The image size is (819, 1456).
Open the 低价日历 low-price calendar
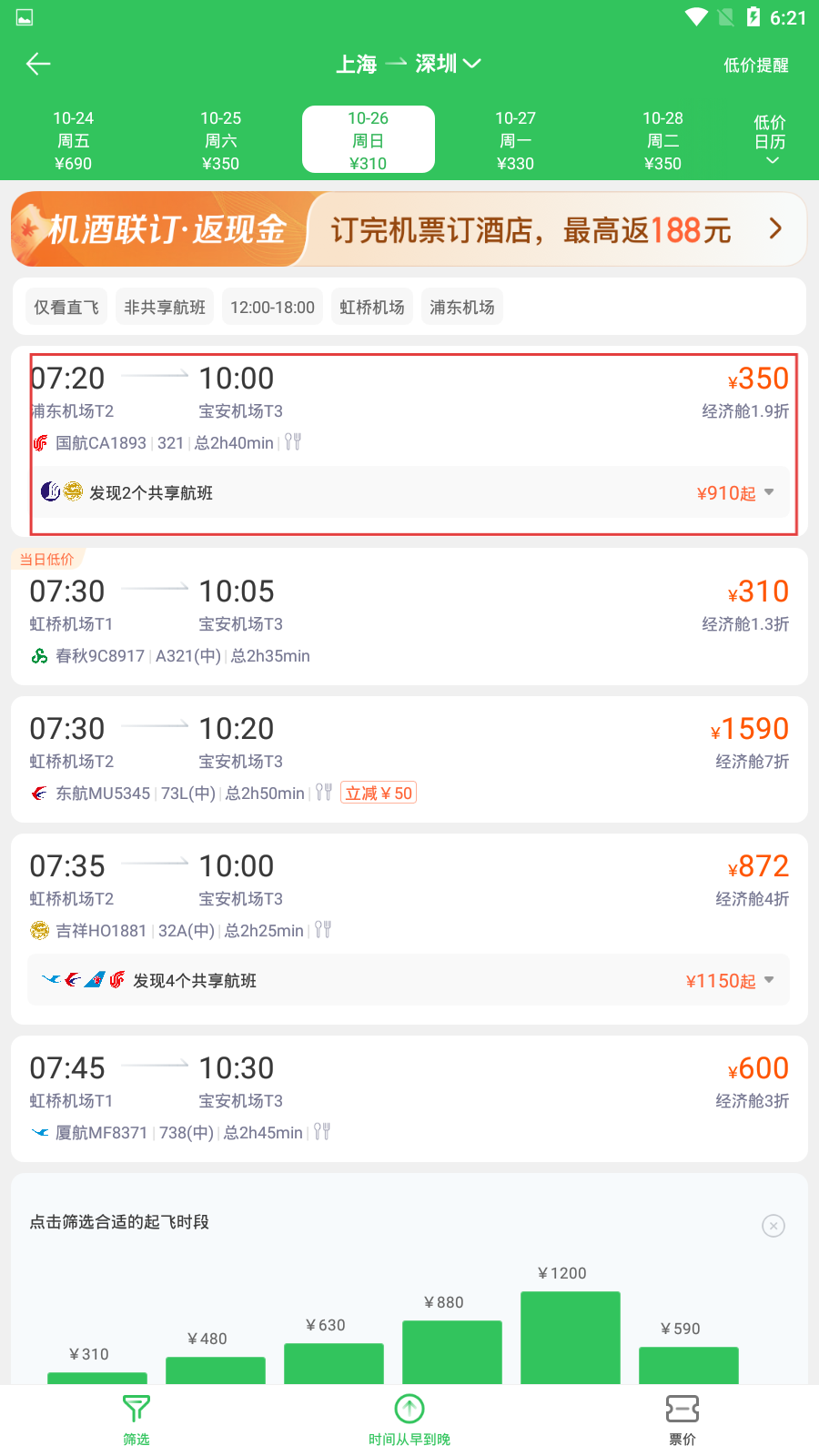770,140
